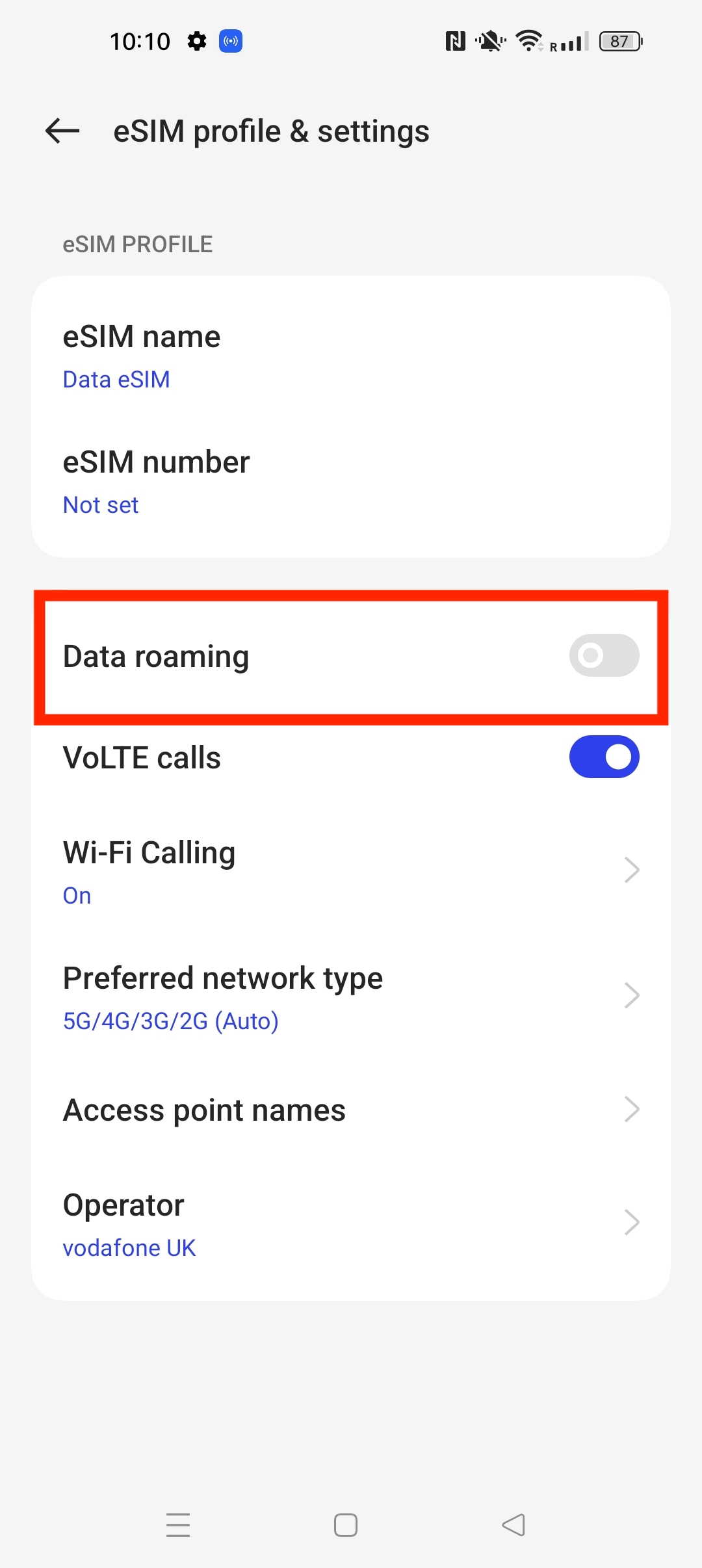Turn off VoLTE calls
The image size is (702, 1568).
click(603, 757)
